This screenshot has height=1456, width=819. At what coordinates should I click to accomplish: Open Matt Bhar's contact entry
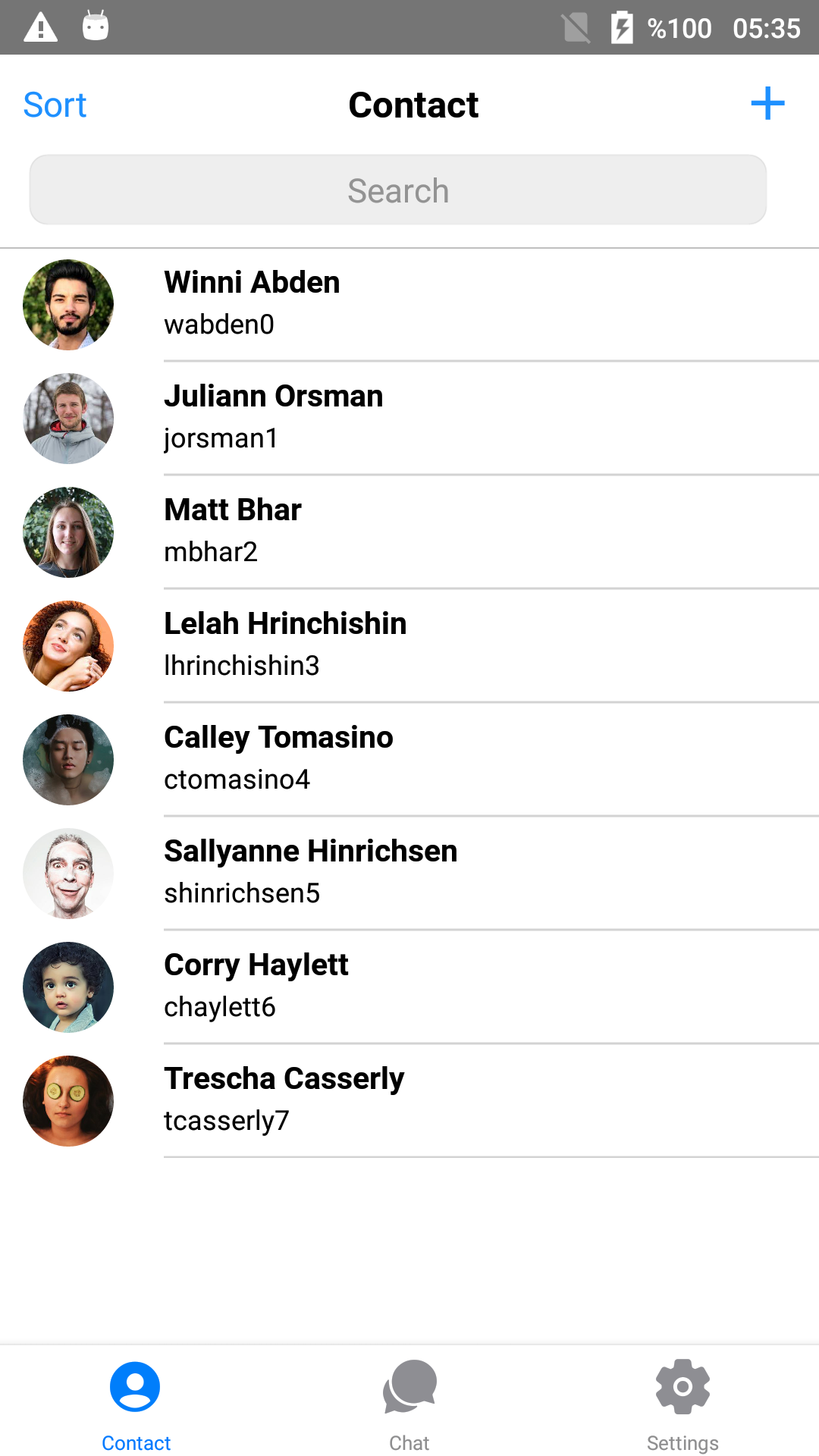point(409,532)
